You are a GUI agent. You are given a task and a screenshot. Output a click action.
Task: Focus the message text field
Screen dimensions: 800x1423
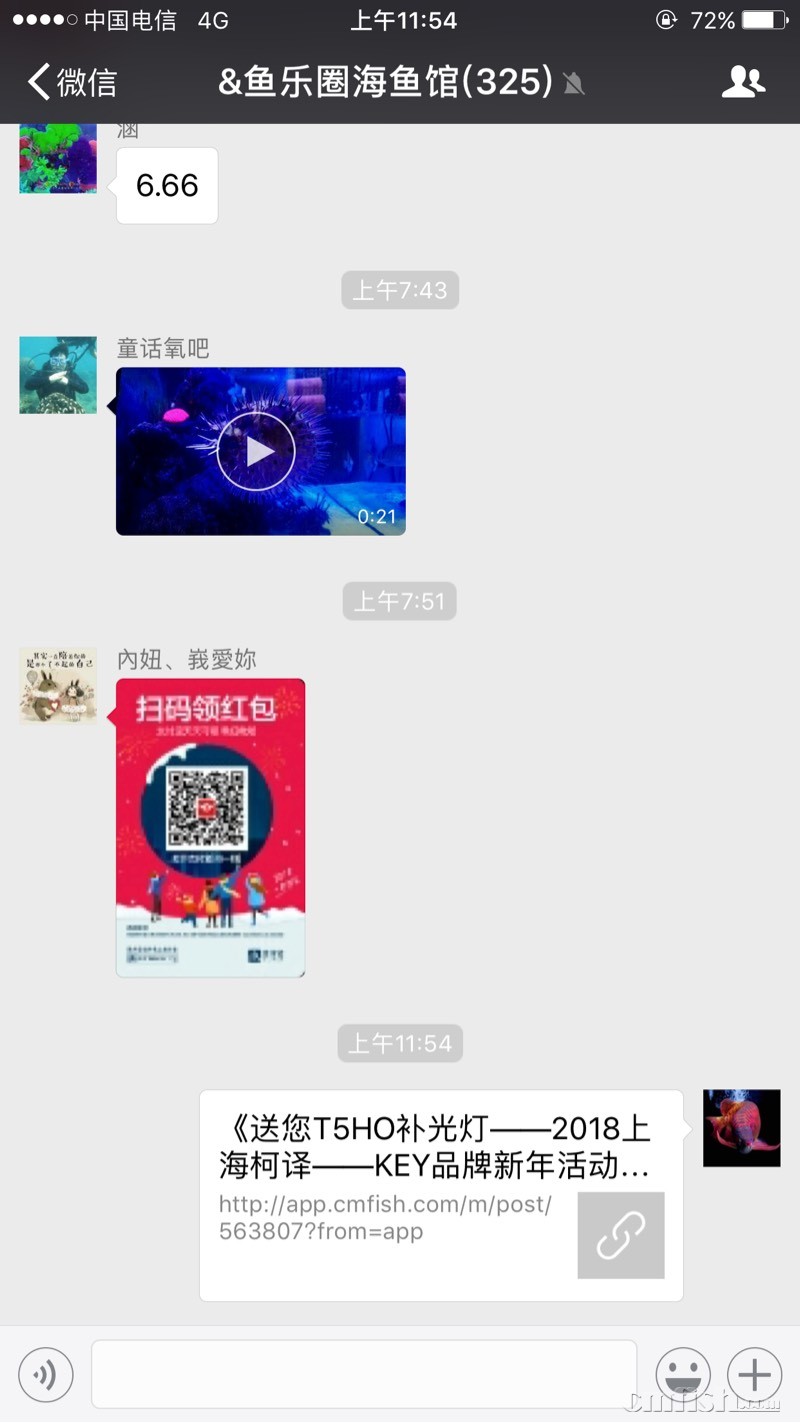click(364, 1375)
